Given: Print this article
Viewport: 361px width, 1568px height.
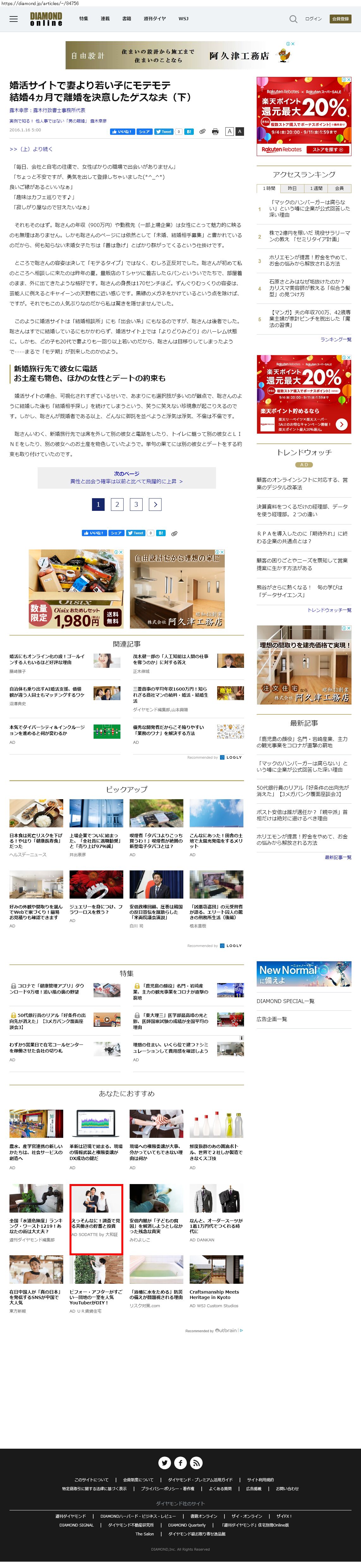Looking at the screenshot, I should (x=215, y=131).
